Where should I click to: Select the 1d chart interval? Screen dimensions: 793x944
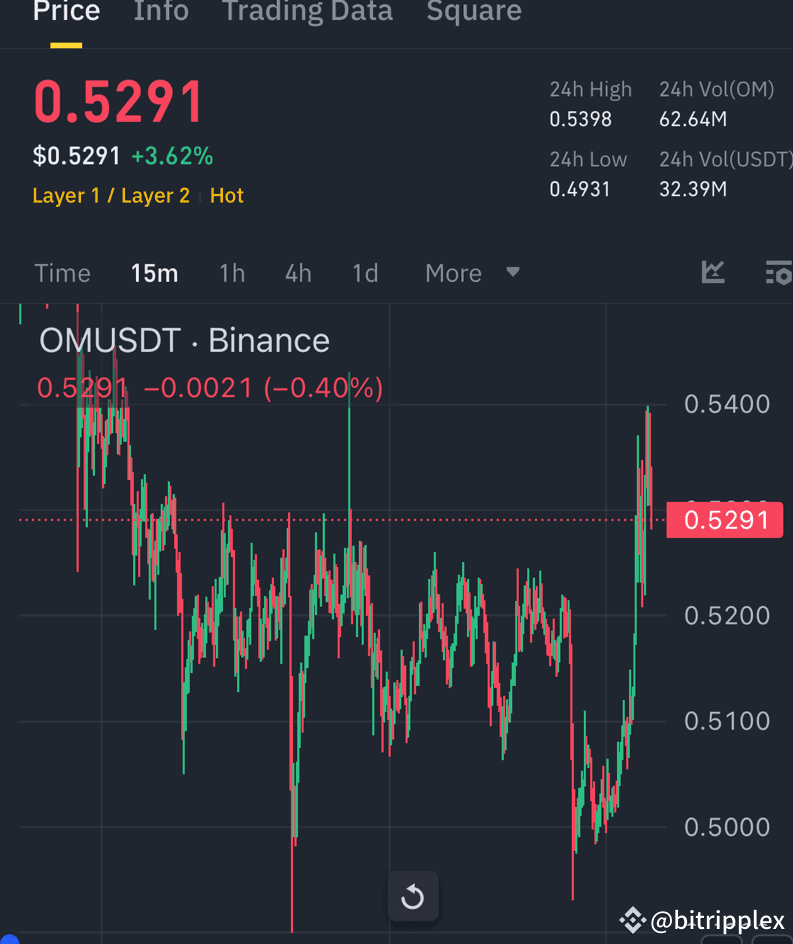(365, 272)
